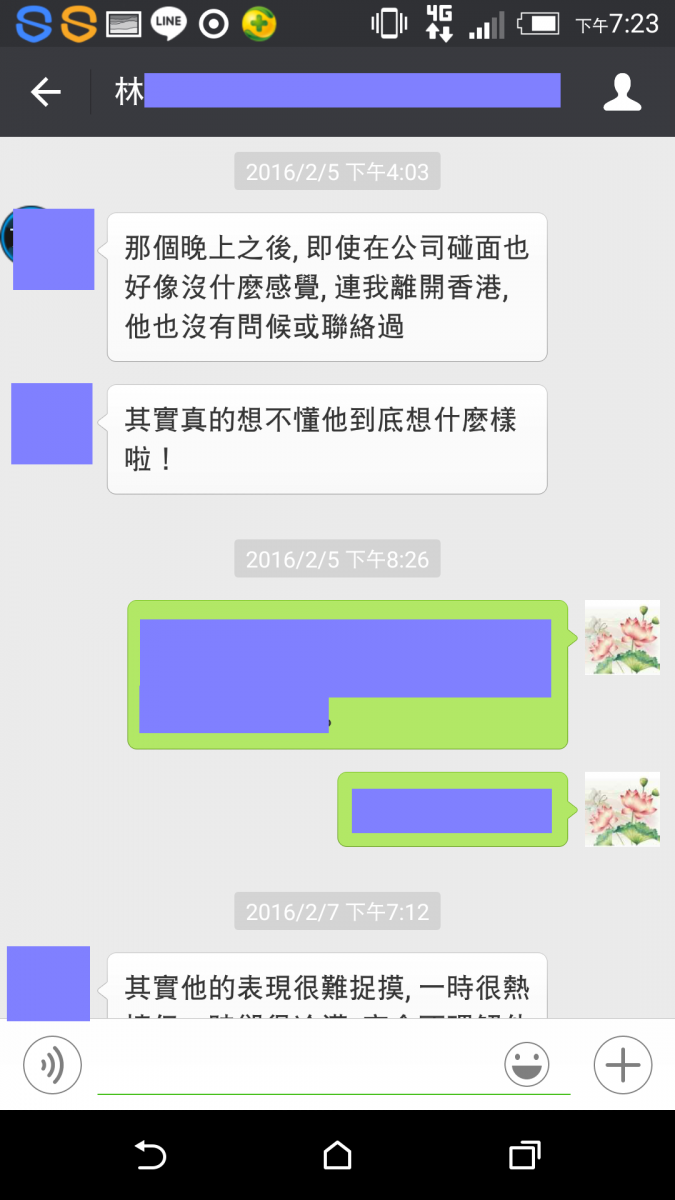The width and height of the screenshot is (675, 1200).
Task: Open the emoji picker
Action: (527, 1064)
